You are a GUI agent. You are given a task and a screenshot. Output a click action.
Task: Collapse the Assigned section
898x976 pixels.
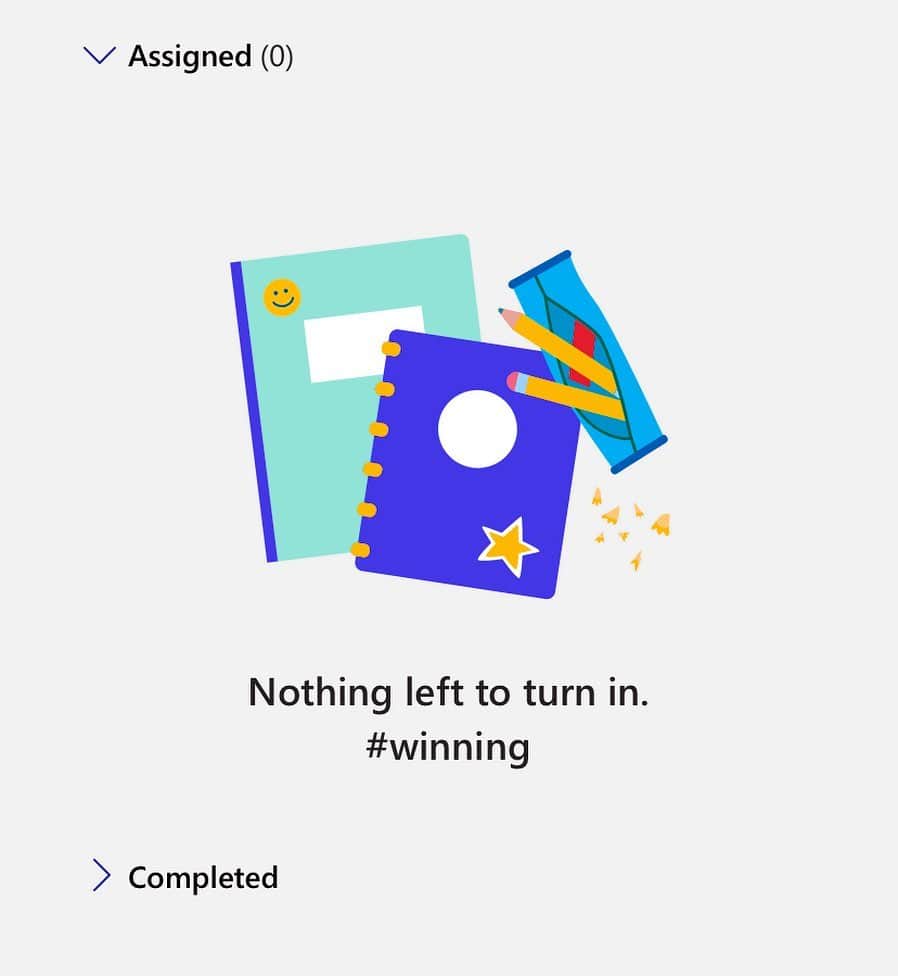(101, 57)
